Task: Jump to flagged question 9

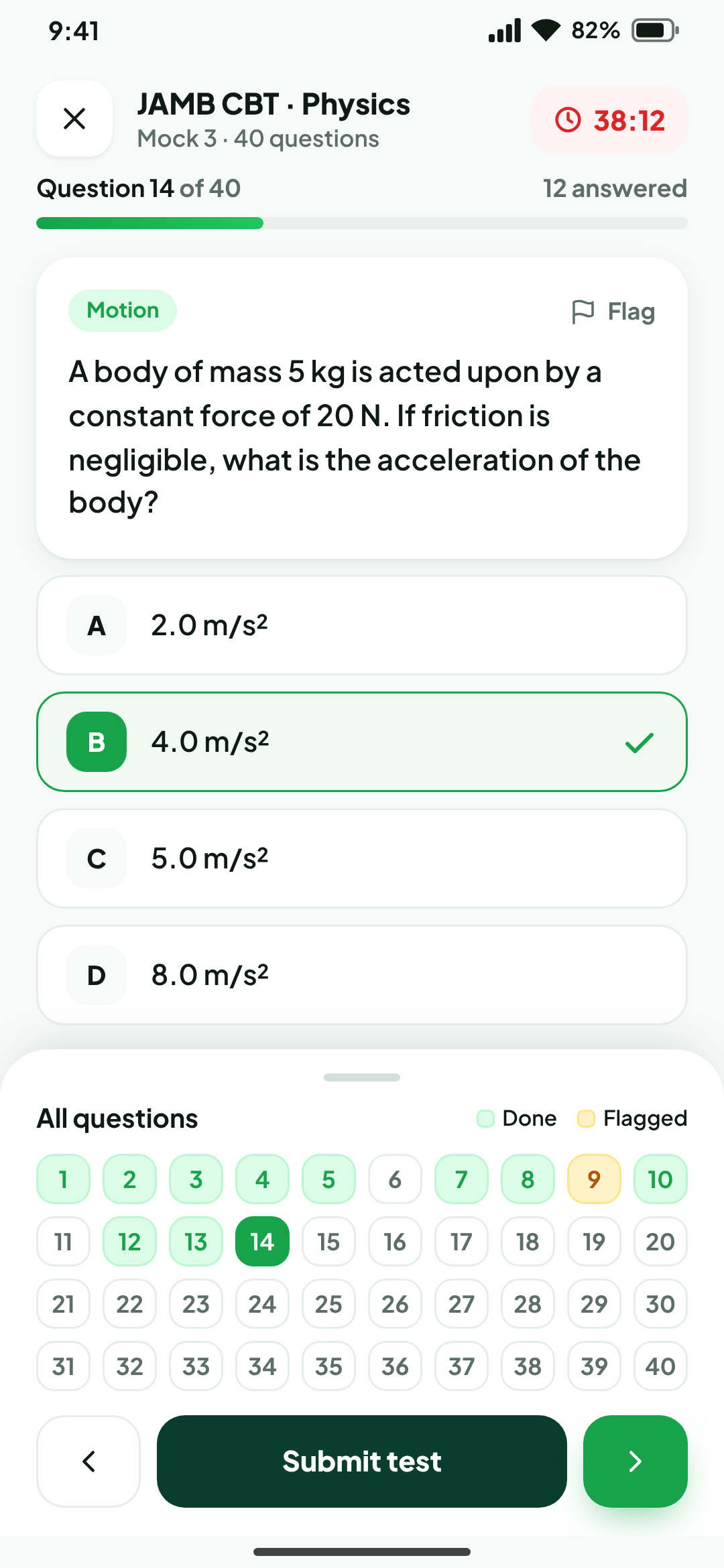Action: coord(594,1179)
